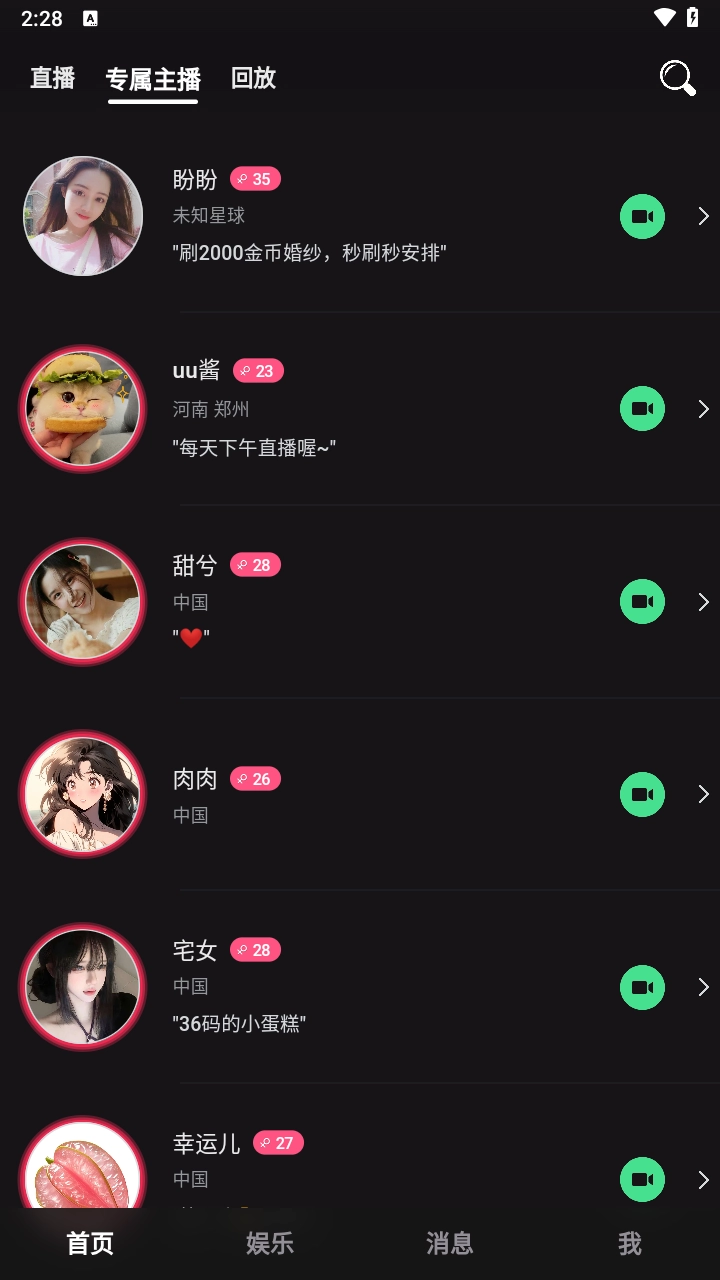
Task: Tap the video icon beside 幸运儿
Action: 641,1180
